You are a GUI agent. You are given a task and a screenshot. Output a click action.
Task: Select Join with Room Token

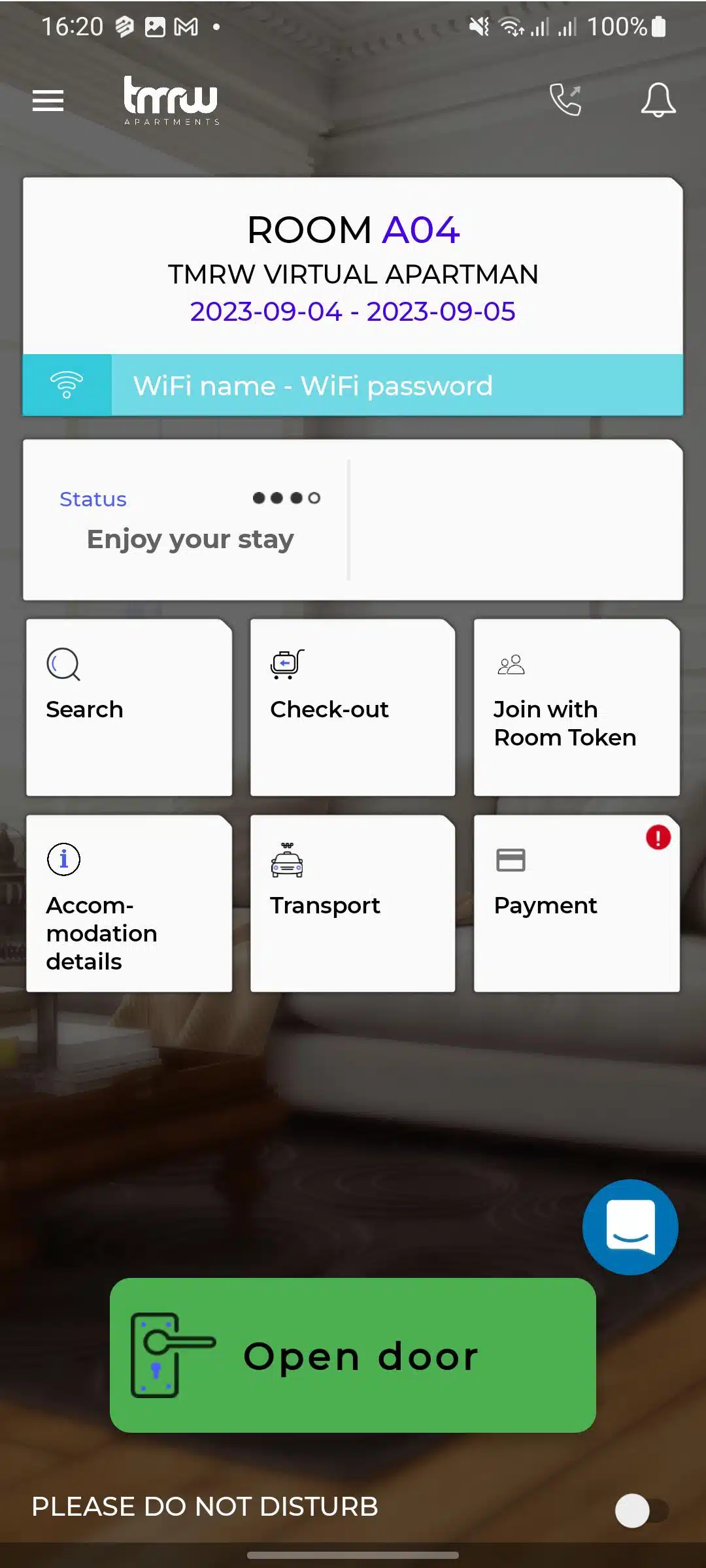tap(576, 708)
